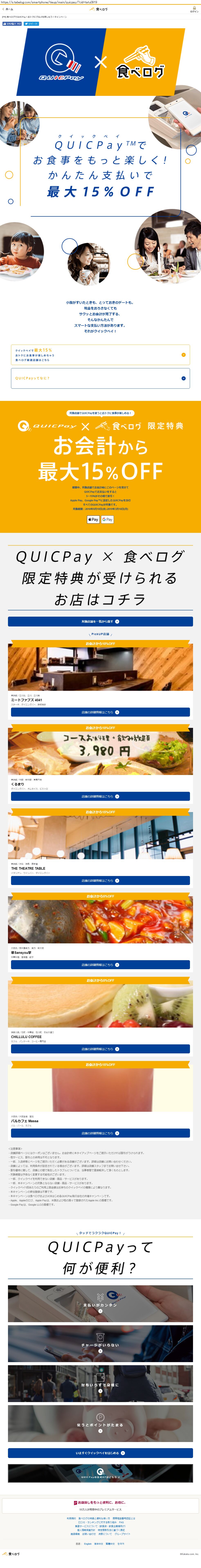This screenshot has height=1568, width=201.
Task: View shop details for バルカフェ Massa
Action: [100, 1133]
